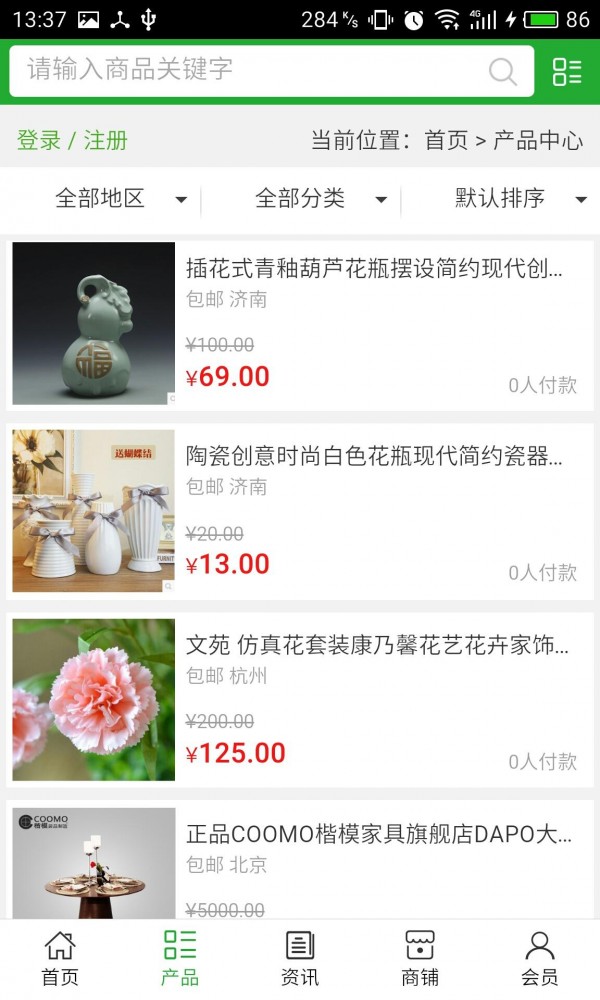Open the 注册 register link
This screenshot has width=600, height=1000.
tap(106, 140)
